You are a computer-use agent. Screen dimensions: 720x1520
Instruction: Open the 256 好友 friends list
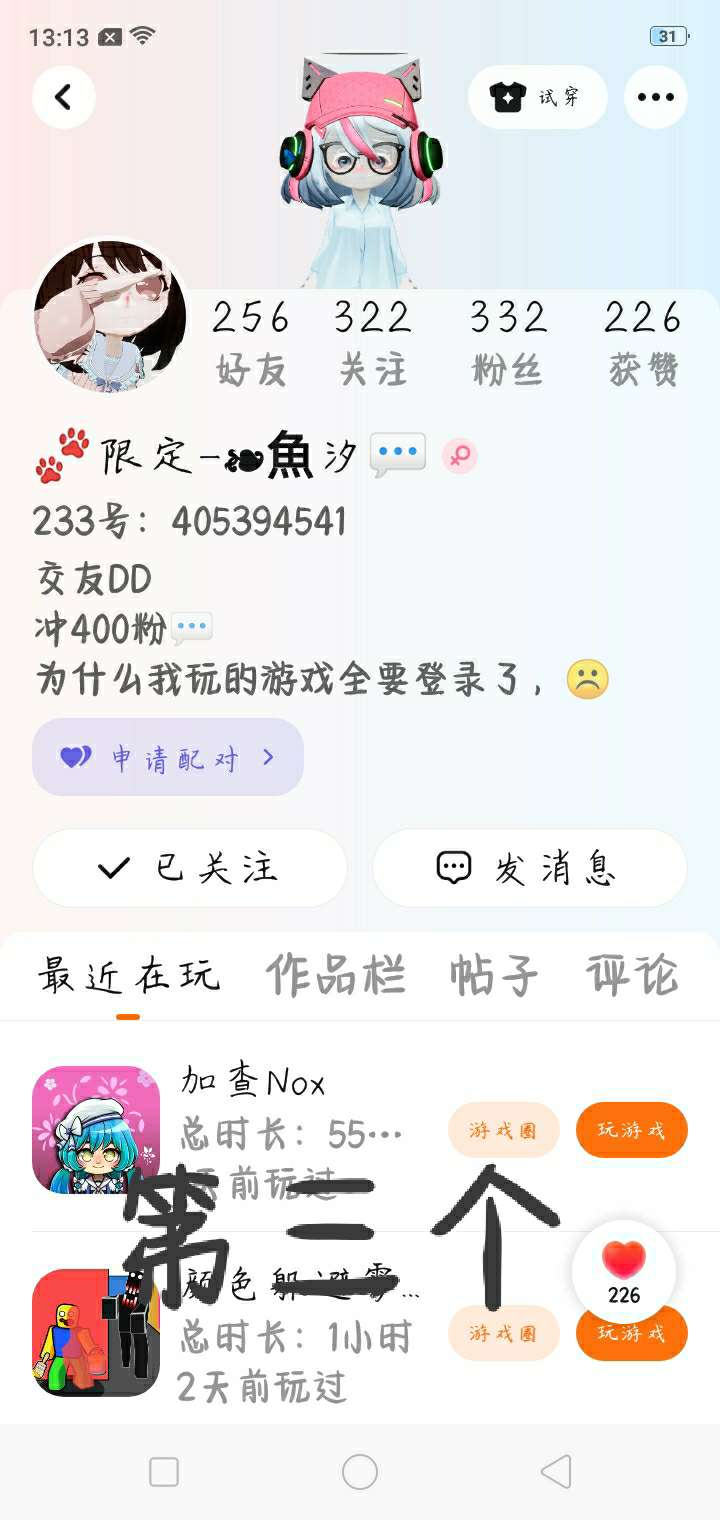pos(250,342)
